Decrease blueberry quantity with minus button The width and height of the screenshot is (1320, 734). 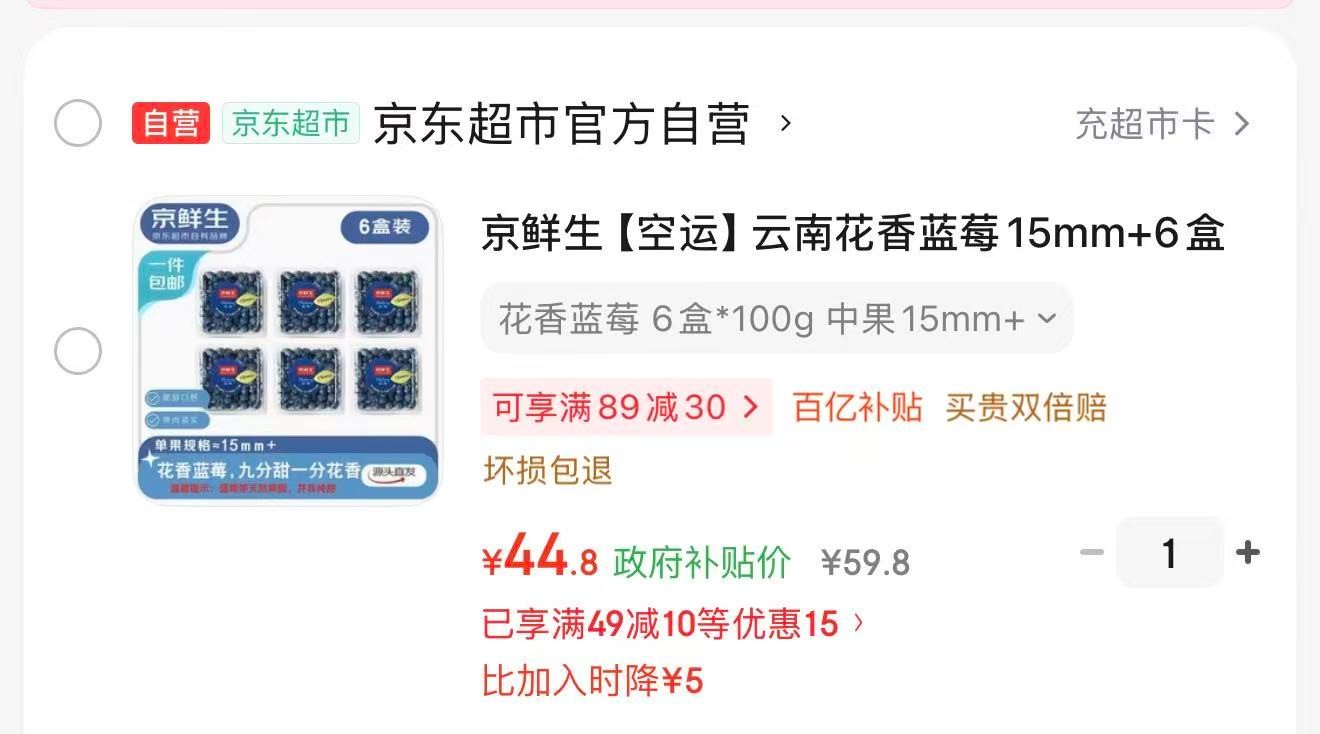[1091, 552]
